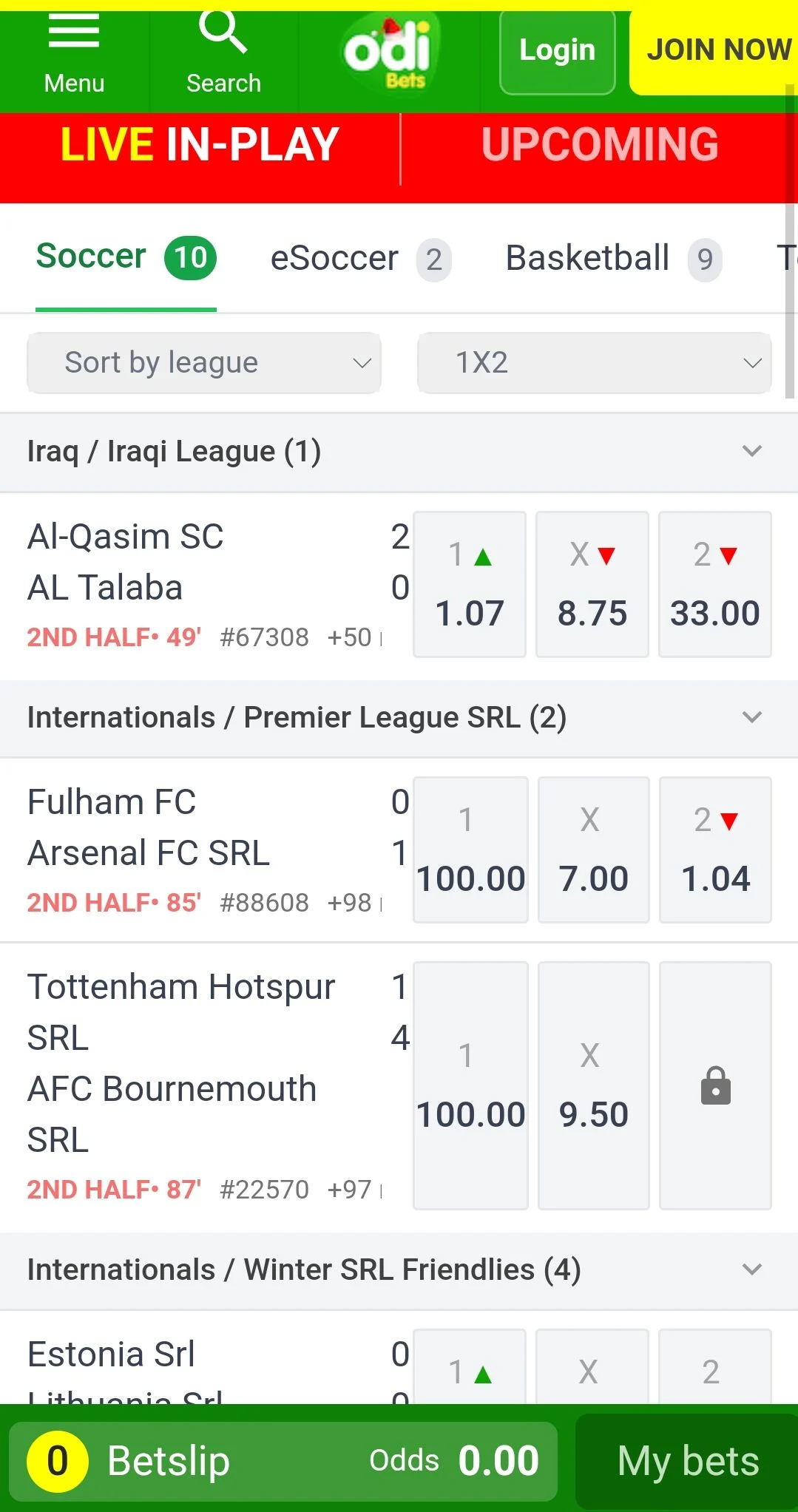798x1512 pixels.
Task: Switch to the UPCOMING tab
Action: coord(599,145)
